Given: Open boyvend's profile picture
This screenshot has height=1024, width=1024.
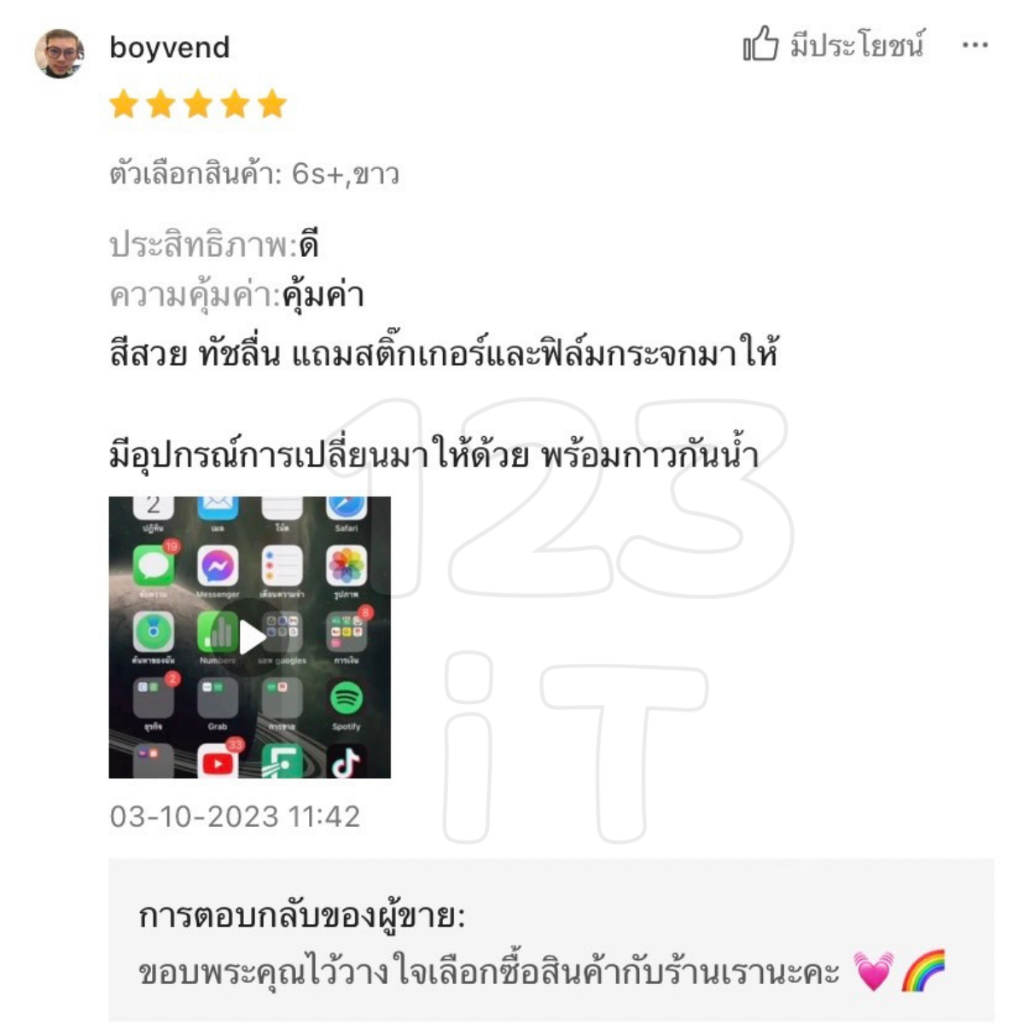Looking at the screenshot, I should [59, 54].
